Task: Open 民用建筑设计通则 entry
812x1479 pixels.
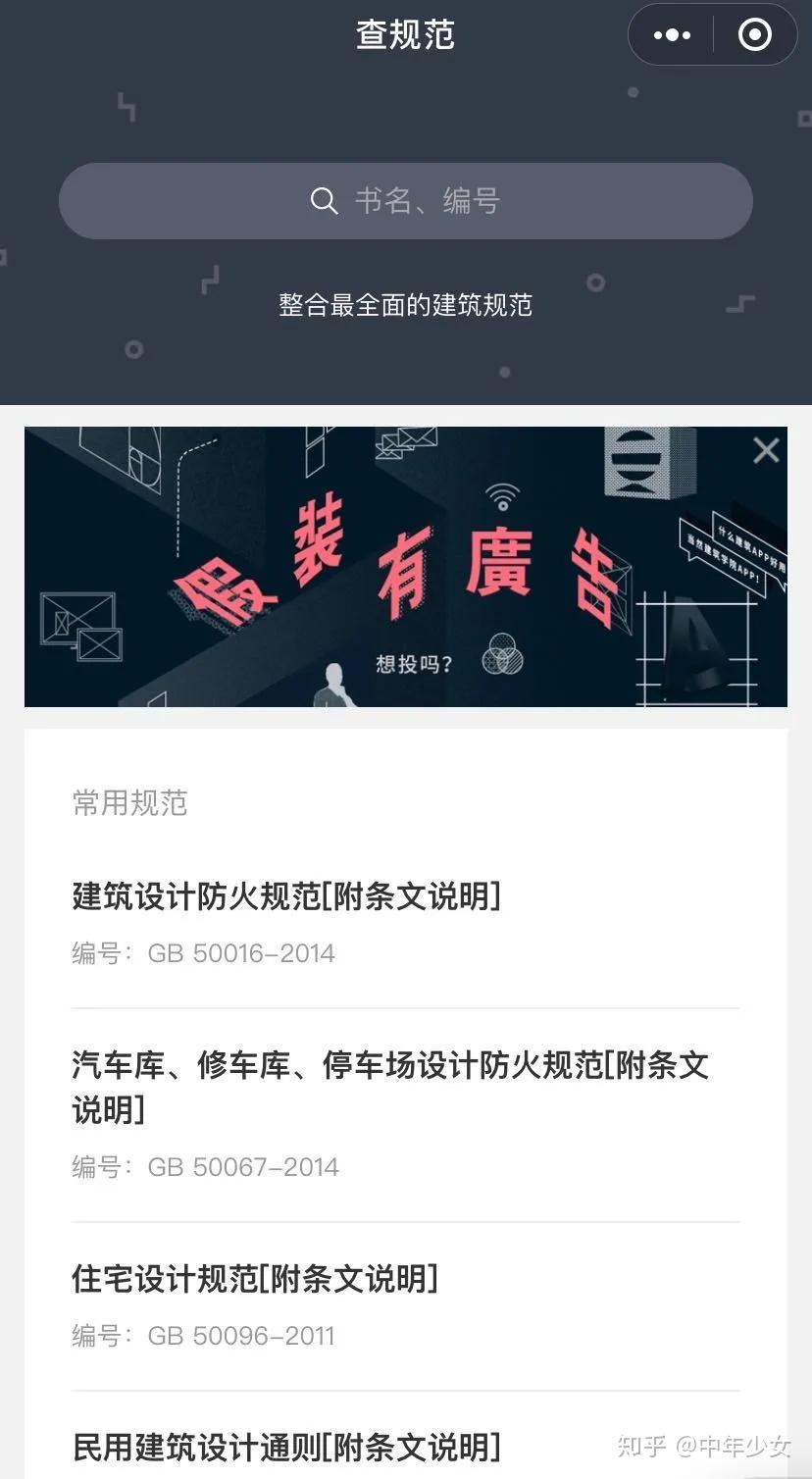Action: (x=286, y=1447)
